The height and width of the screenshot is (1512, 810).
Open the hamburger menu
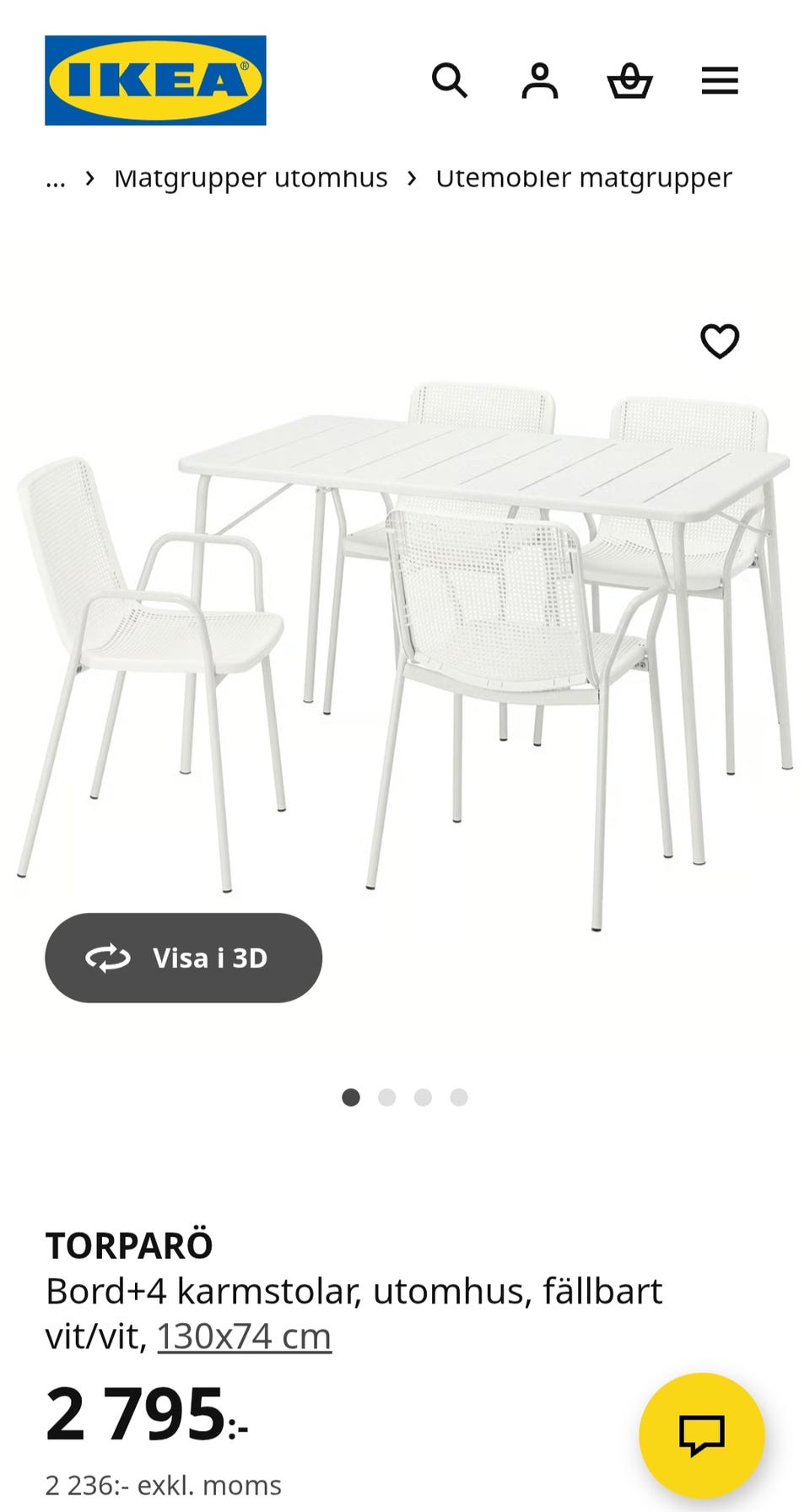pos(720,81)
